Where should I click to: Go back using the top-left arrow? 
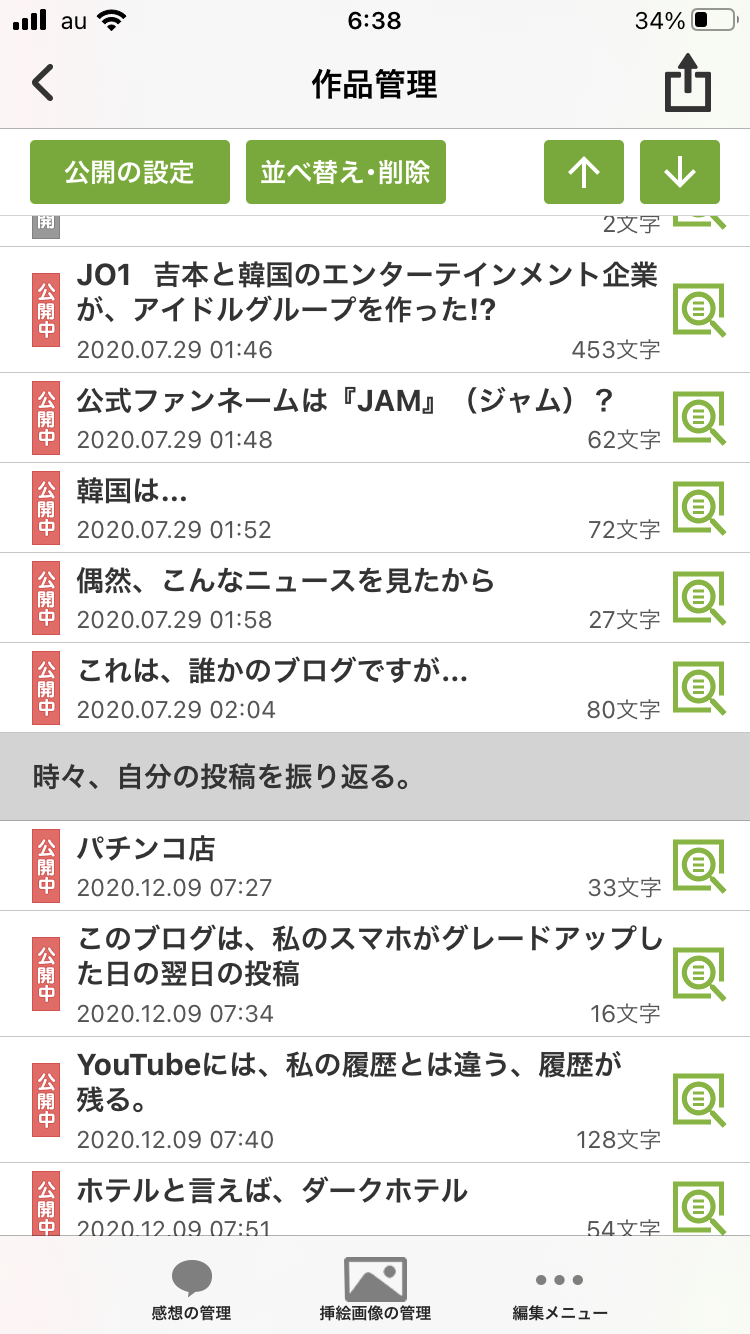pos(43,84)
